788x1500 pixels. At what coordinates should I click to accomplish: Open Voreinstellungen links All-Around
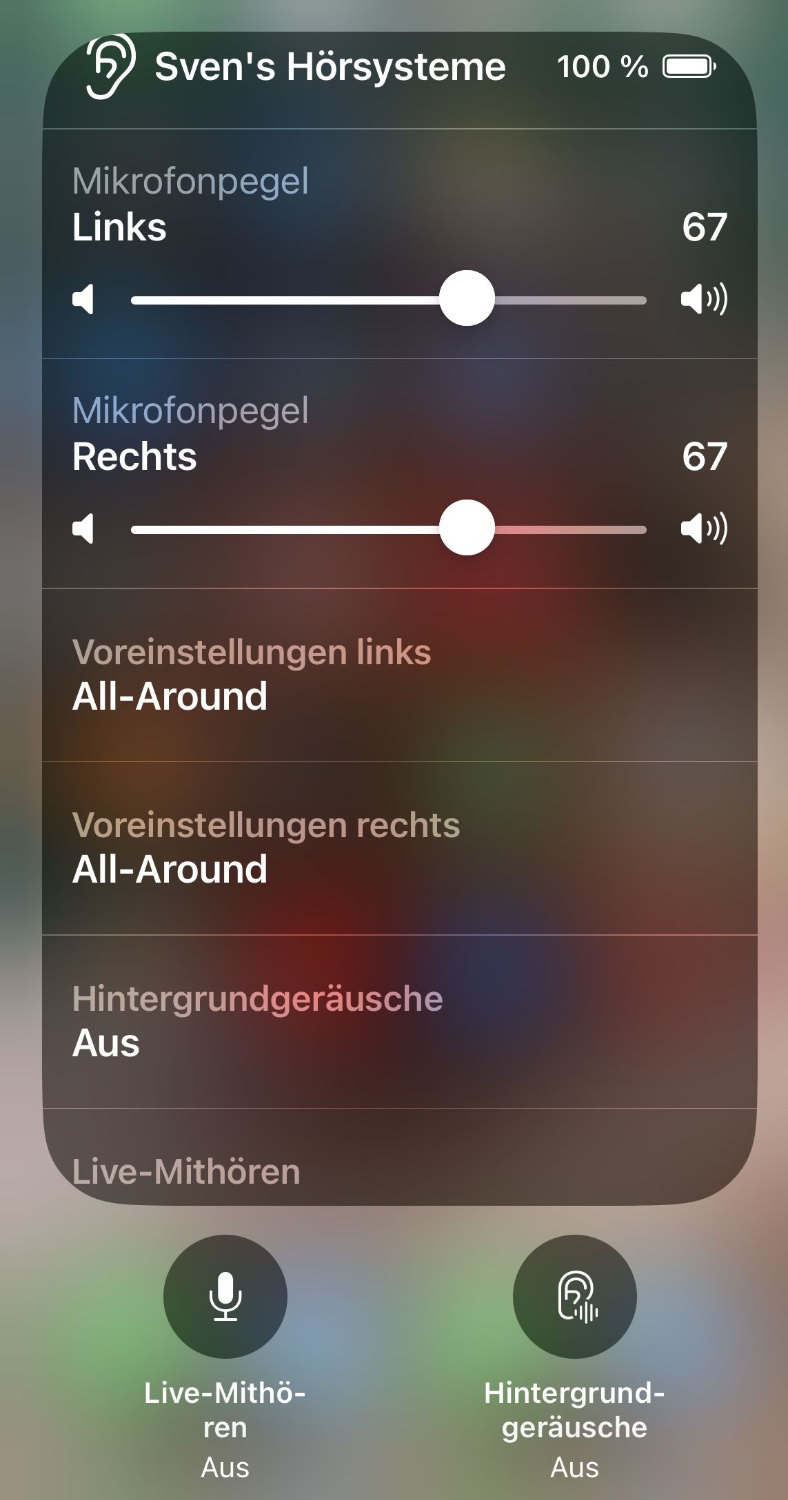tap(399, 675)
